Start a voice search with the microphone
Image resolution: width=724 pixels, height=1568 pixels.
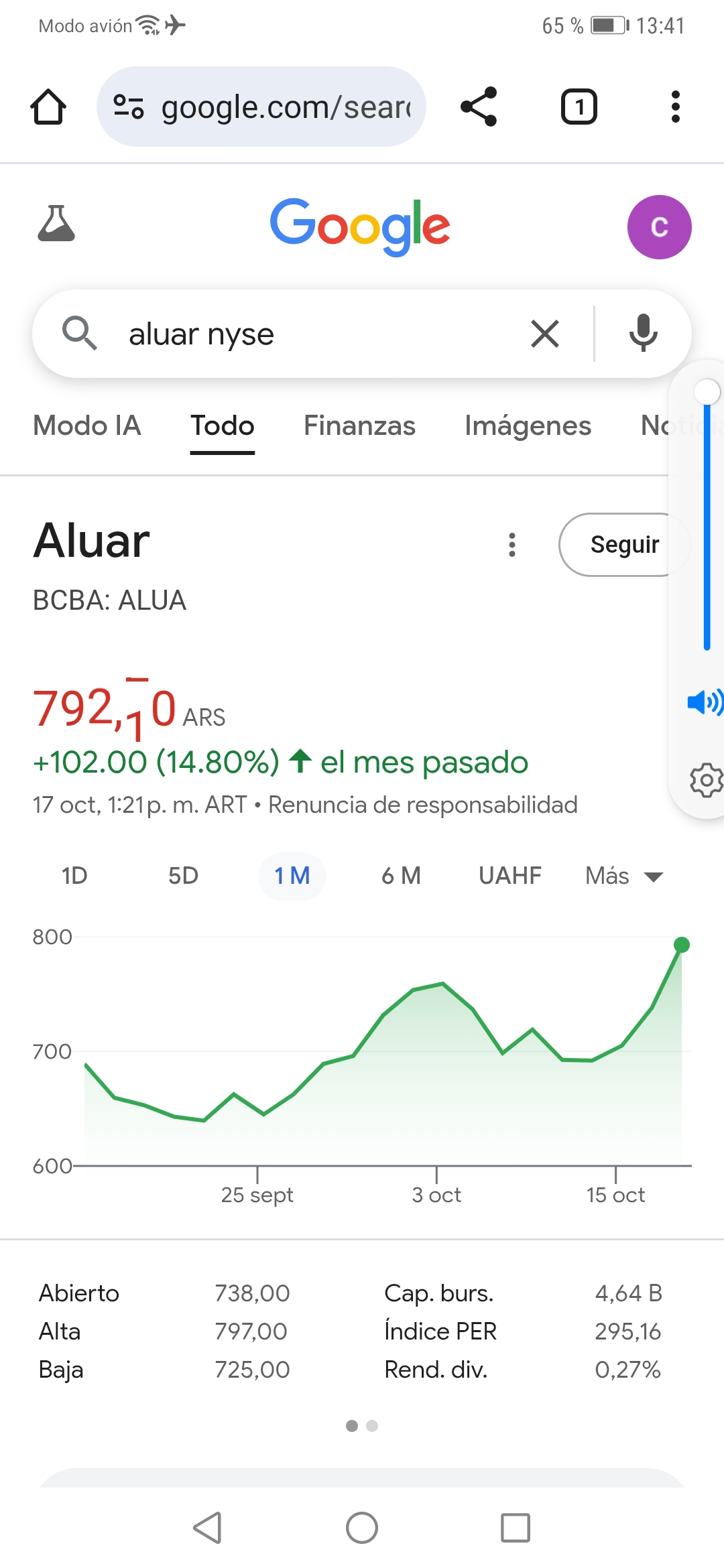pos(643,334)
